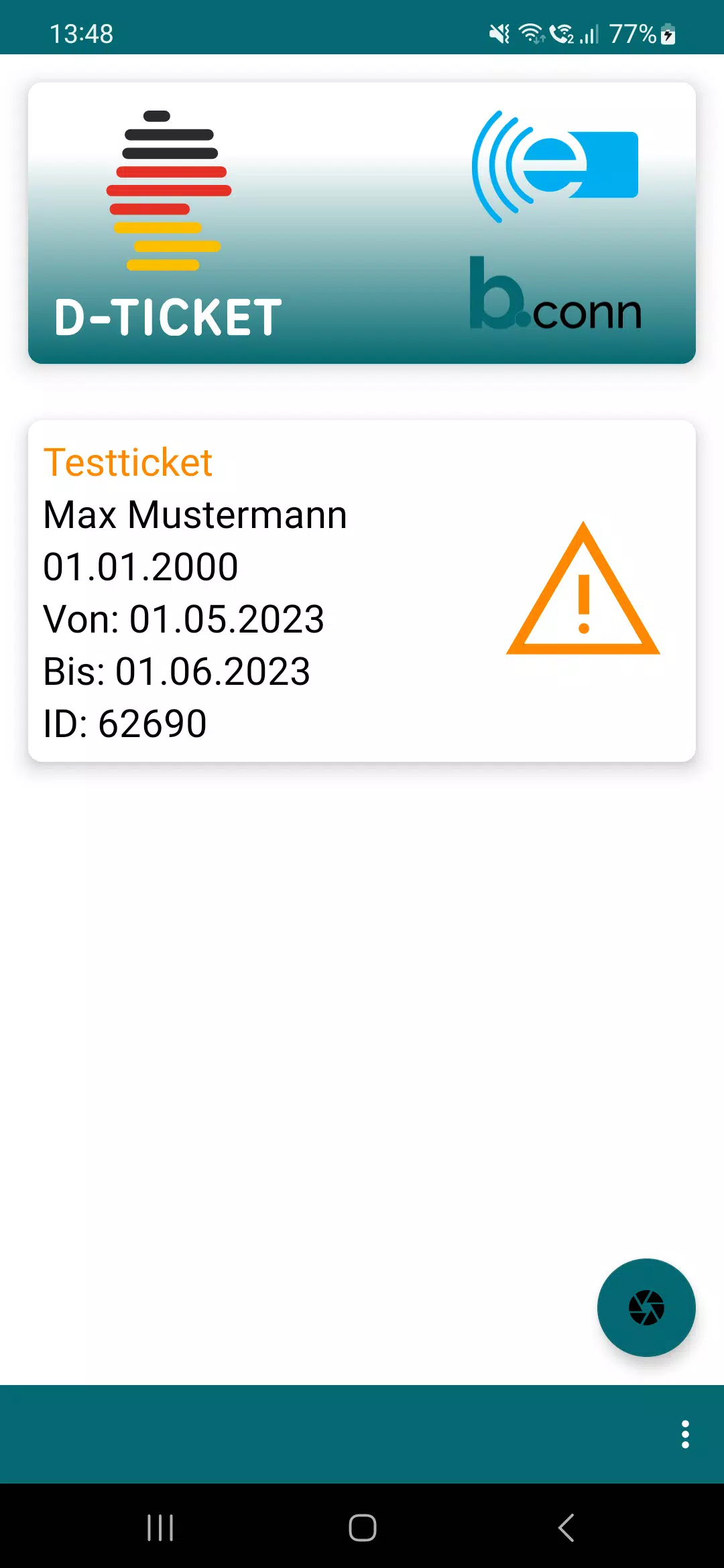Tap the Testticket details card
Image resolution: width=724 pixels, height=1568 pixels.
(x=362, y=590)
